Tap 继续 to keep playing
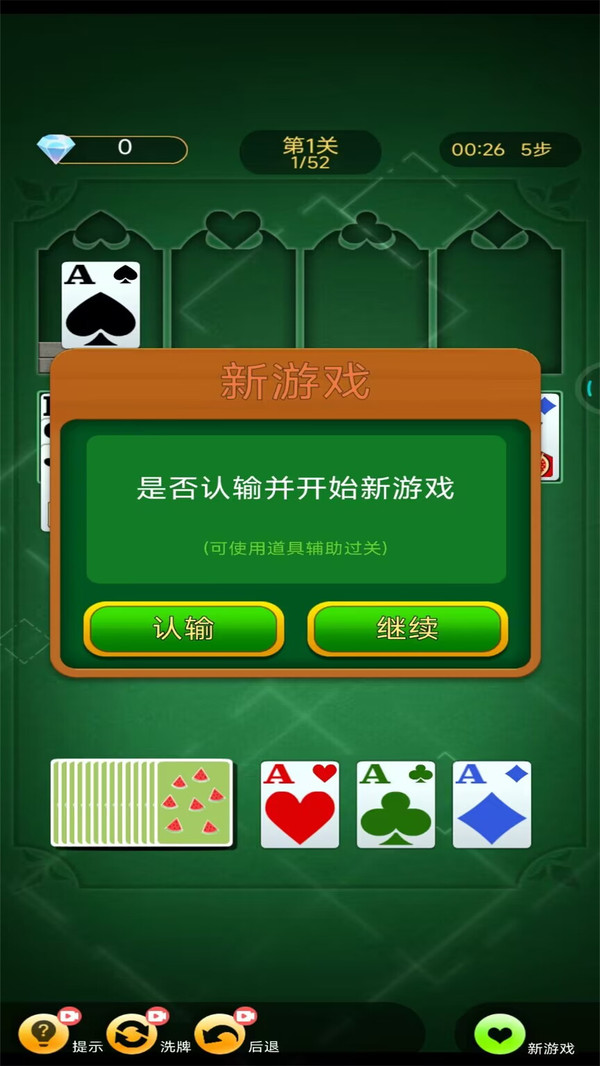Viewport: 600px width, 1066px height. click(408, 629)
